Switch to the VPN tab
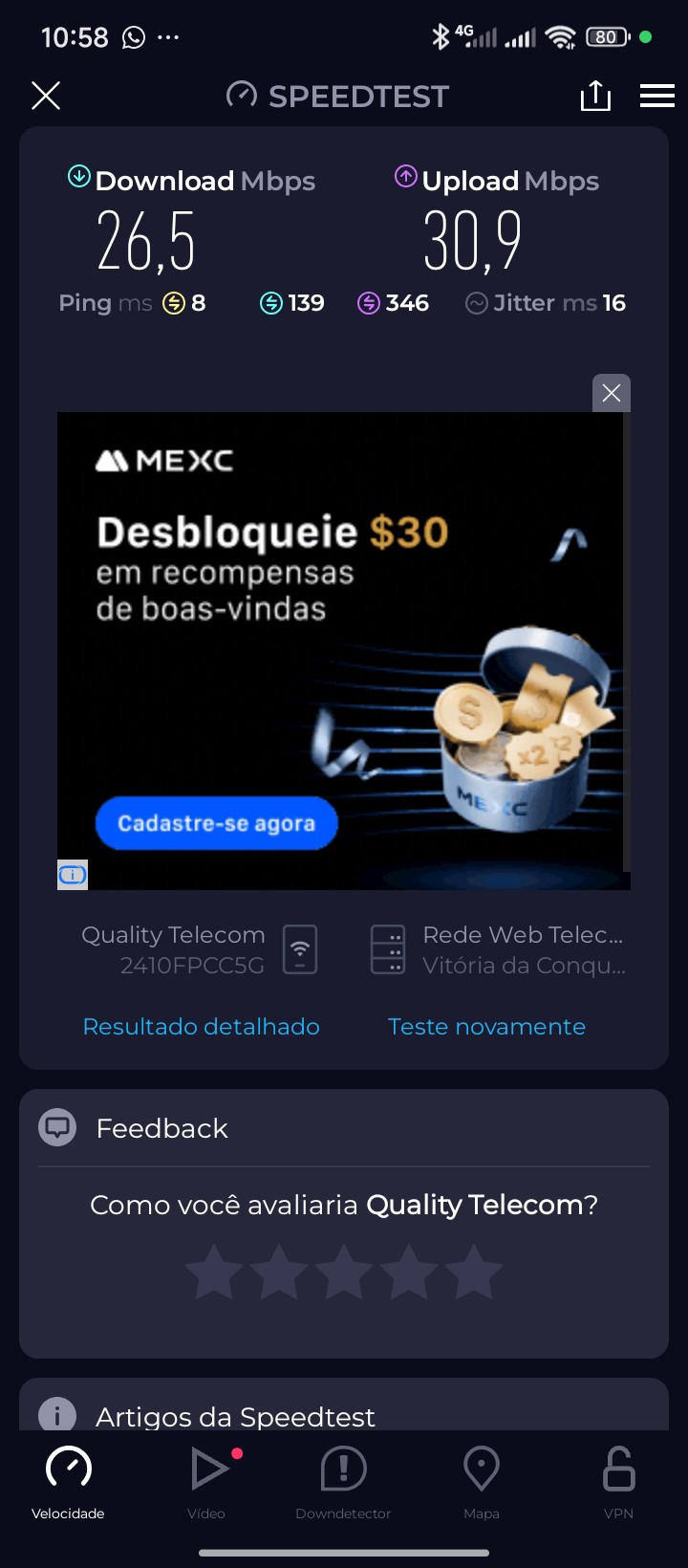The width and height of the screenshot is (688, 1568). [x=618, y=1480]
